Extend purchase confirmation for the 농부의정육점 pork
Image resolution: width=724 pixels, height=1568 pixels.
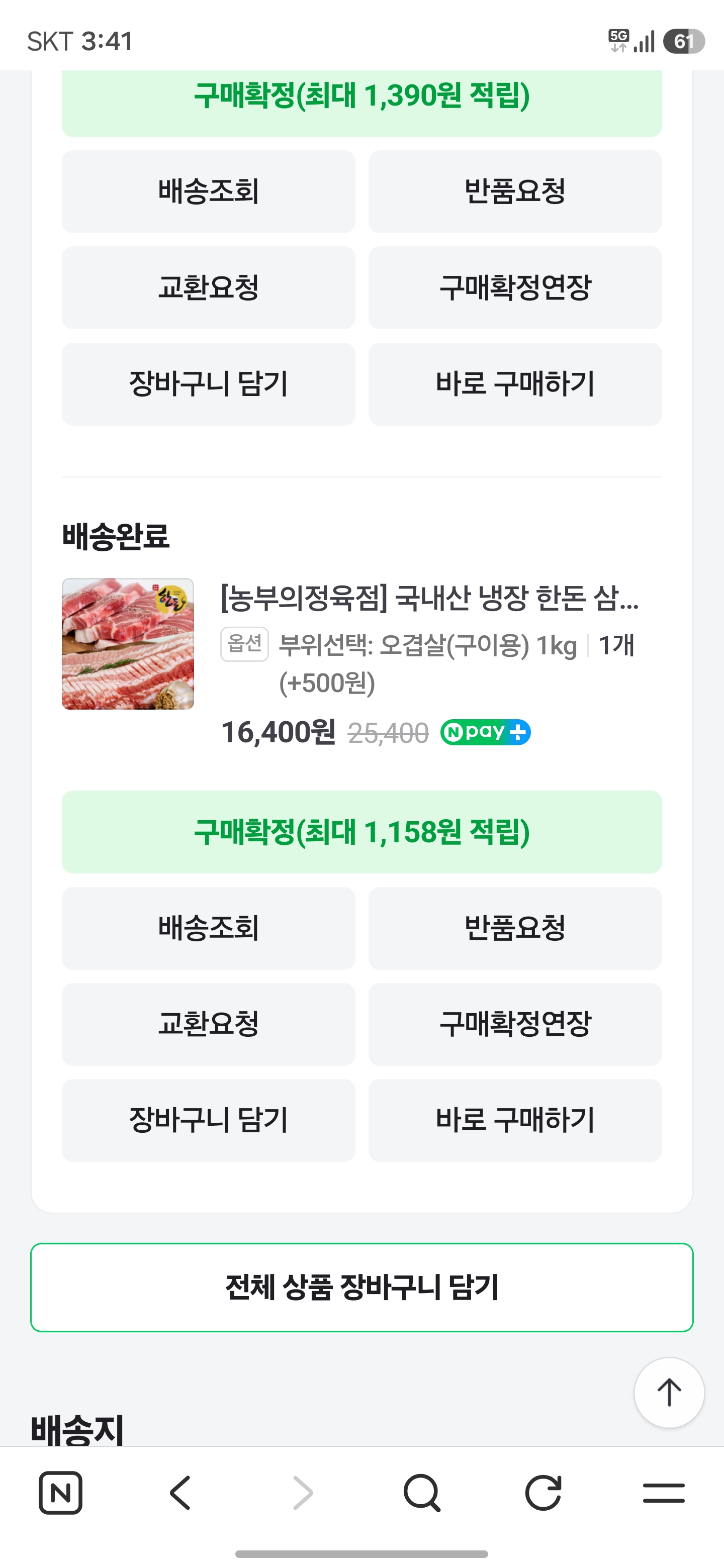[514, 1024]
